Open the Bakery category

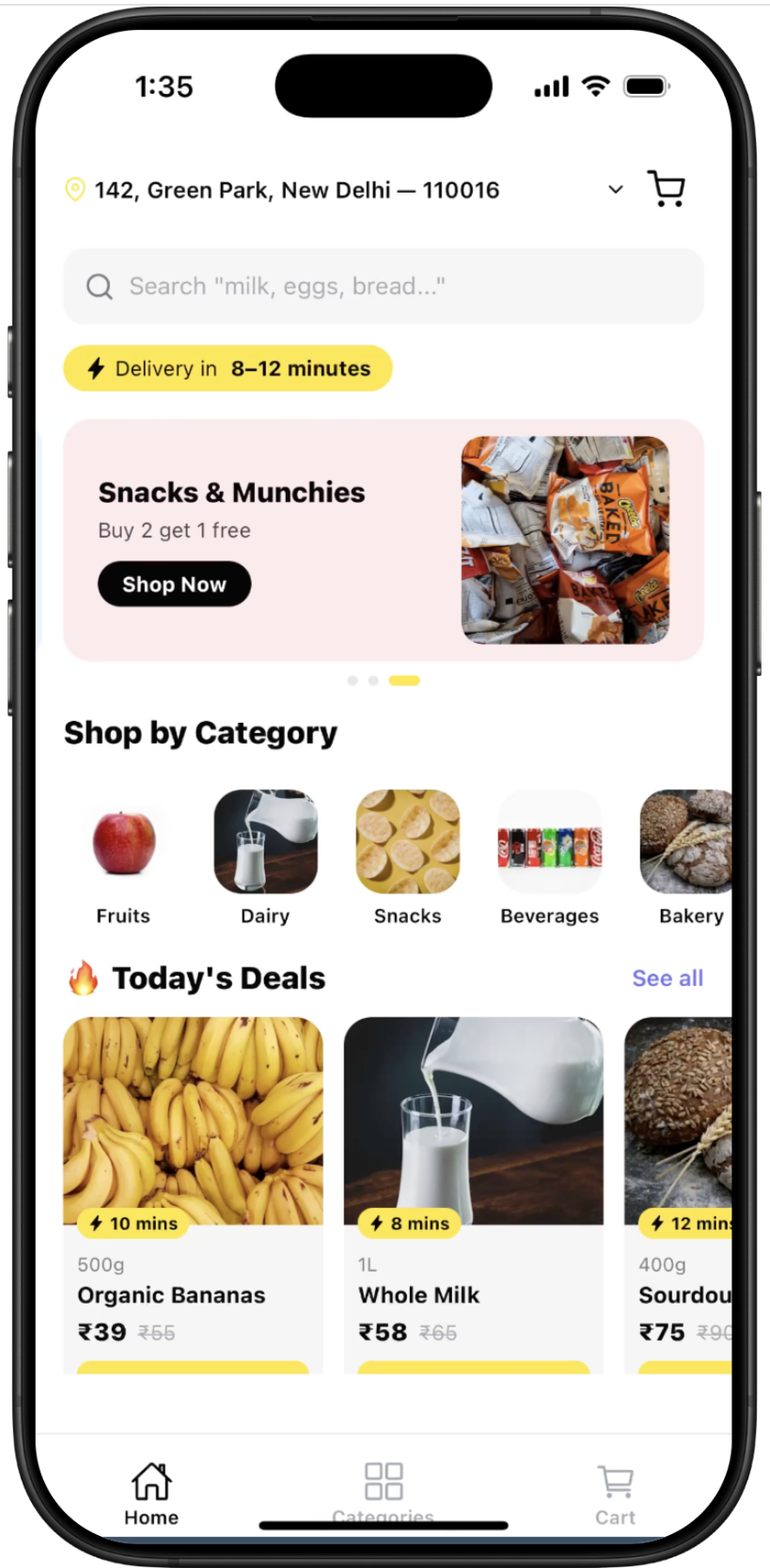[x=688, y=857]
